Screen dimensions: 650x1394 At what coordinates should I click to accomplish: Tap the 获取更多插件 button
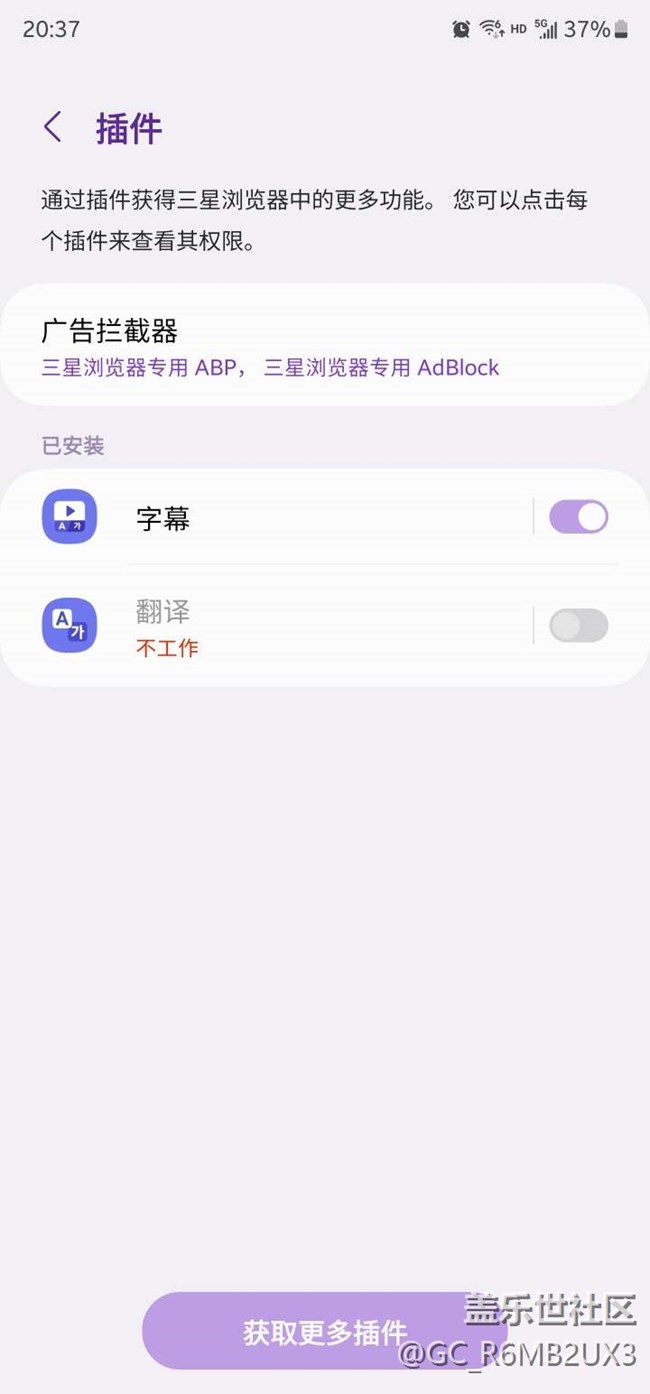coord(324,1331)
